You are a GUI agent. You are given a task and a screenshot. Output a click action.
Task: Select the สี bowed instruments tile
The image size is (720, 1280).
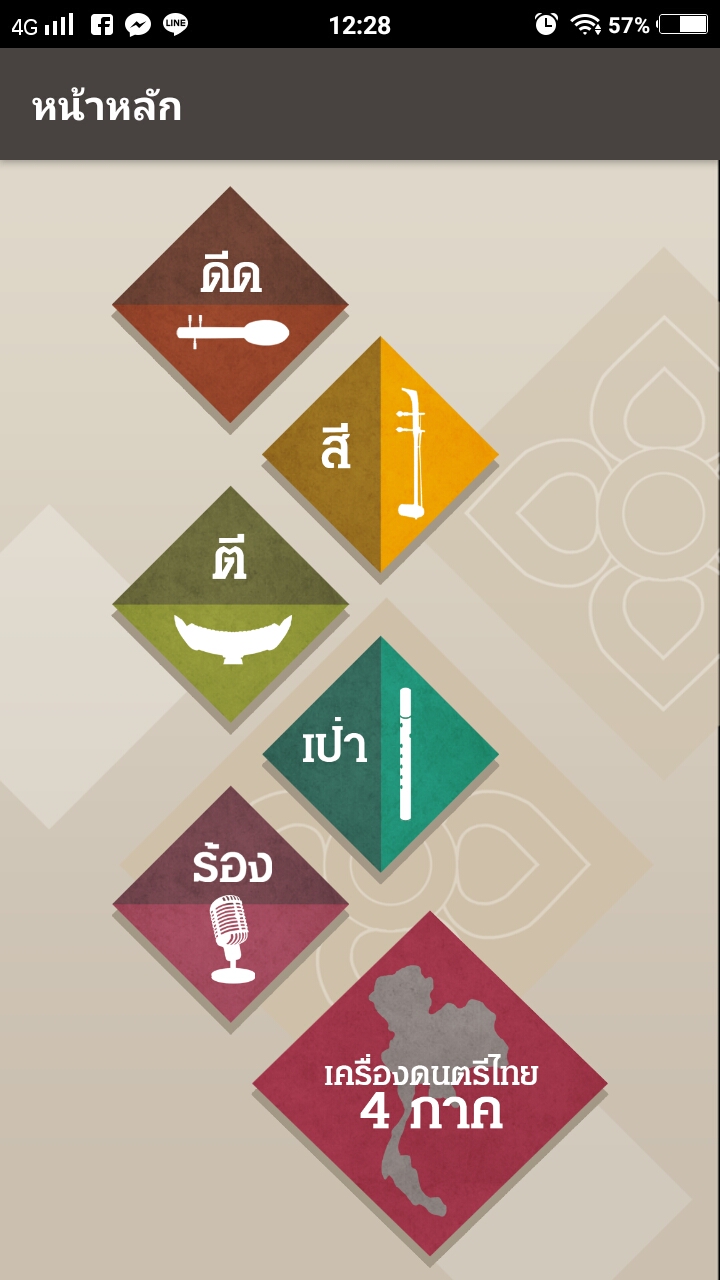(380, 454)
